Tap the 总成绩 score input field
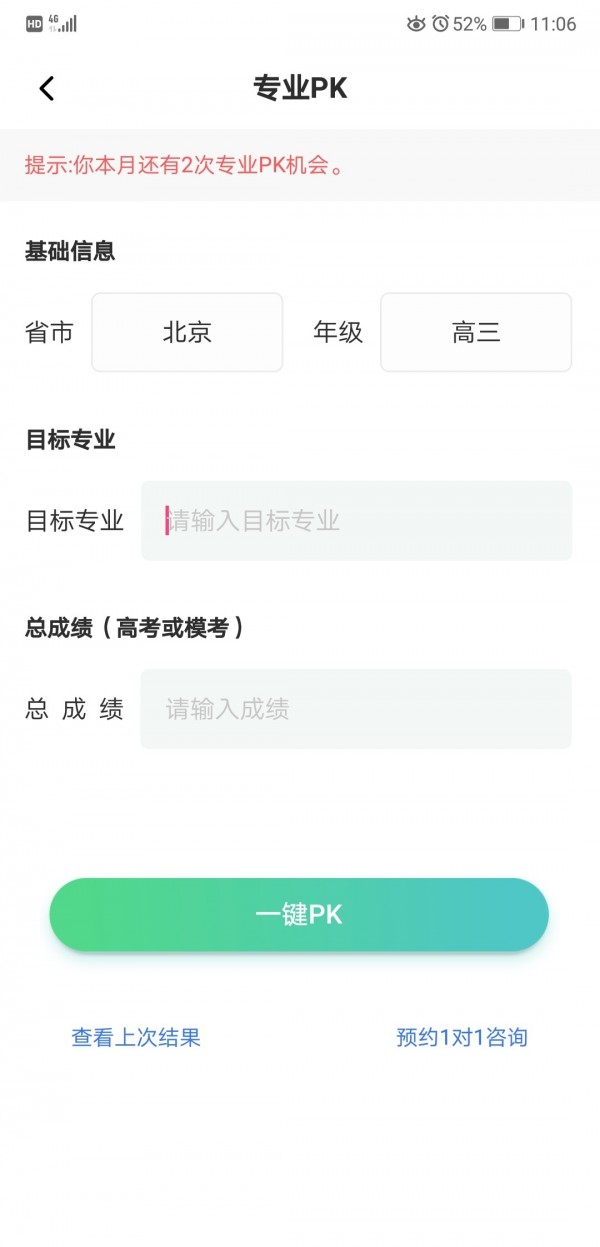 click(356, 709)
